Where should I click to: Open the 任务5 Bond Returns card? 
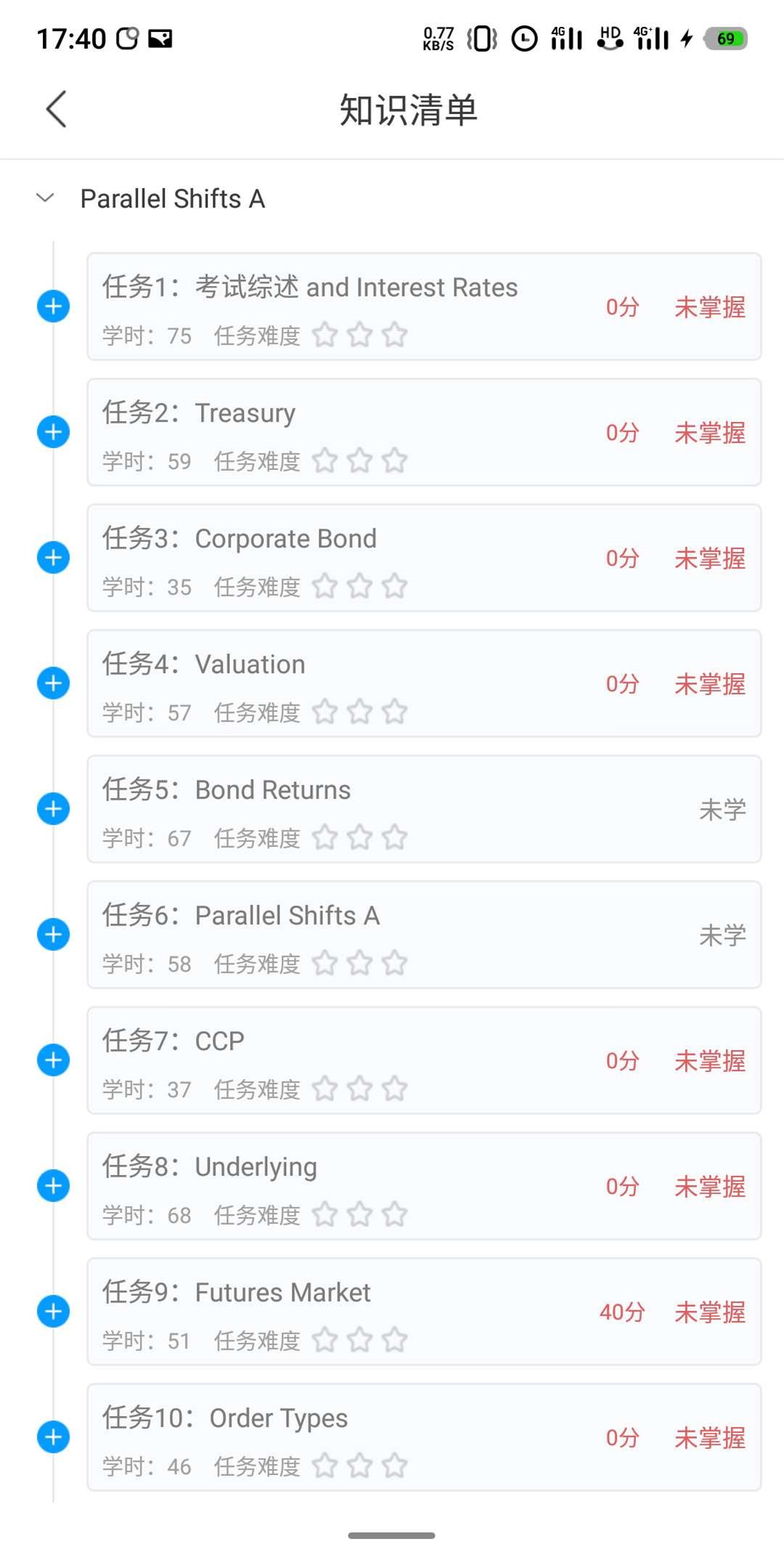tap(424, 809)
